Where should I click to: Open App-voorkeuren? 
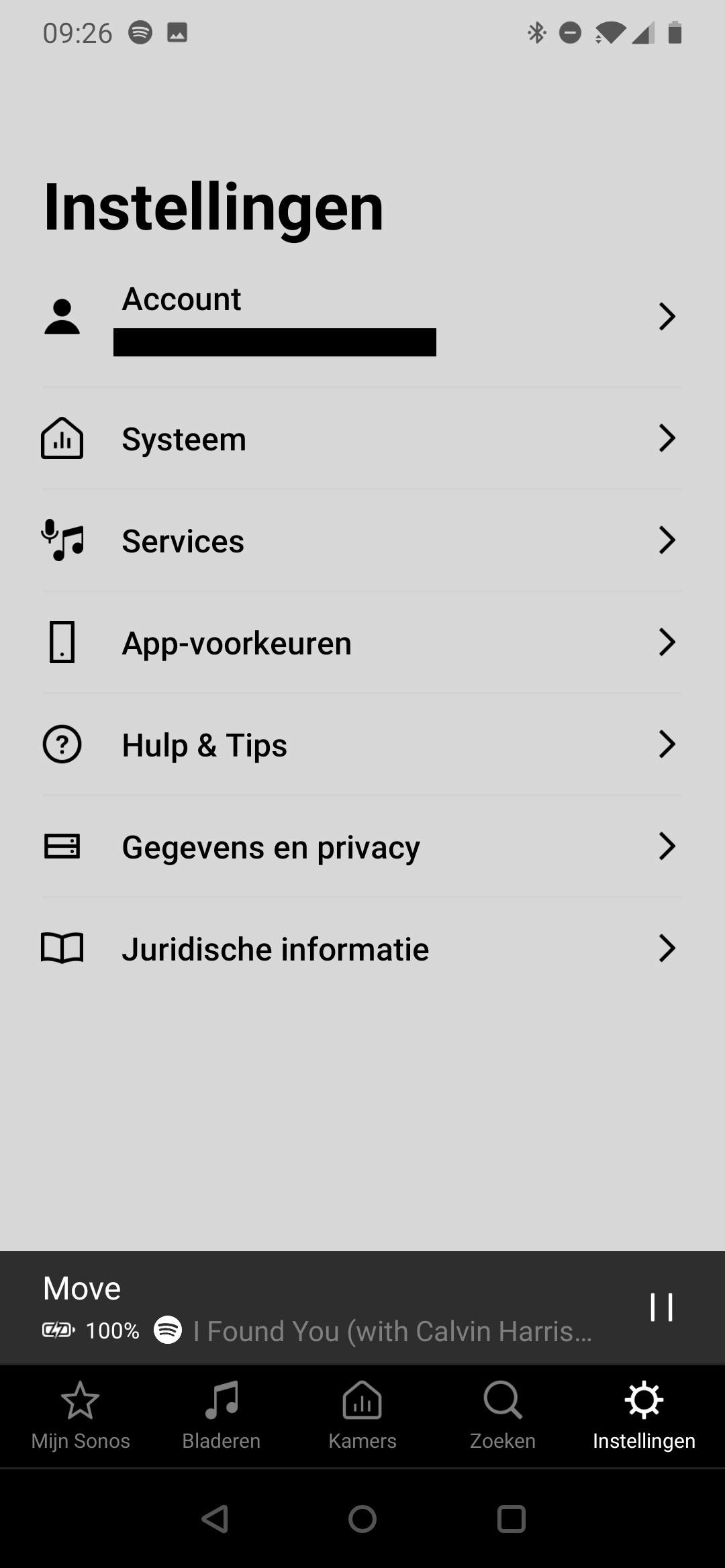[362, 643]
